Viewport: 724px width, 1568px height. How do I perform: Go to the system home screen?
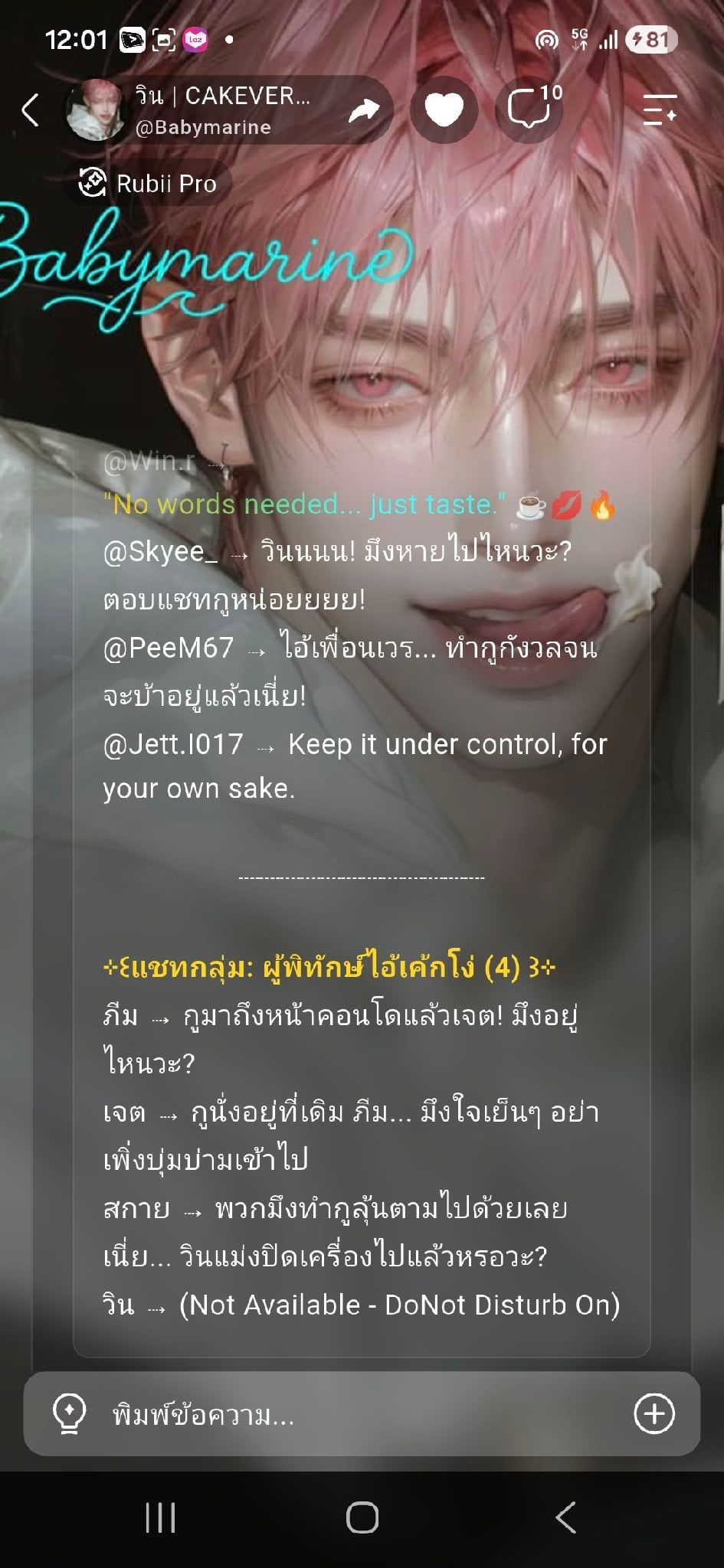pos(362,1517)
